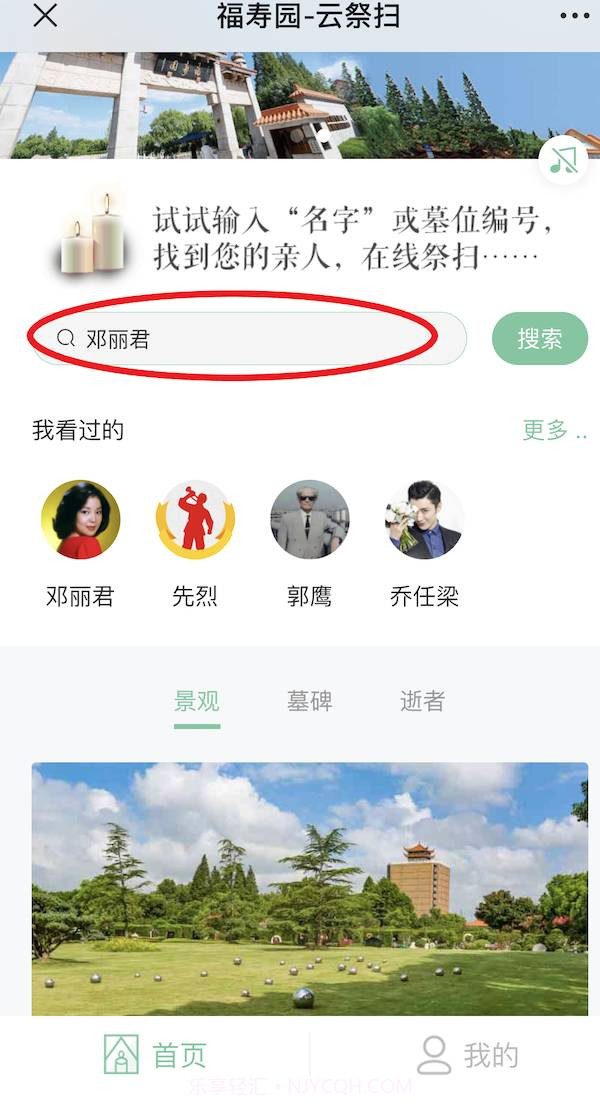Select the 先烈 avatar
600x1108 pixels.
pyautogui.click(x=195, y=520)
